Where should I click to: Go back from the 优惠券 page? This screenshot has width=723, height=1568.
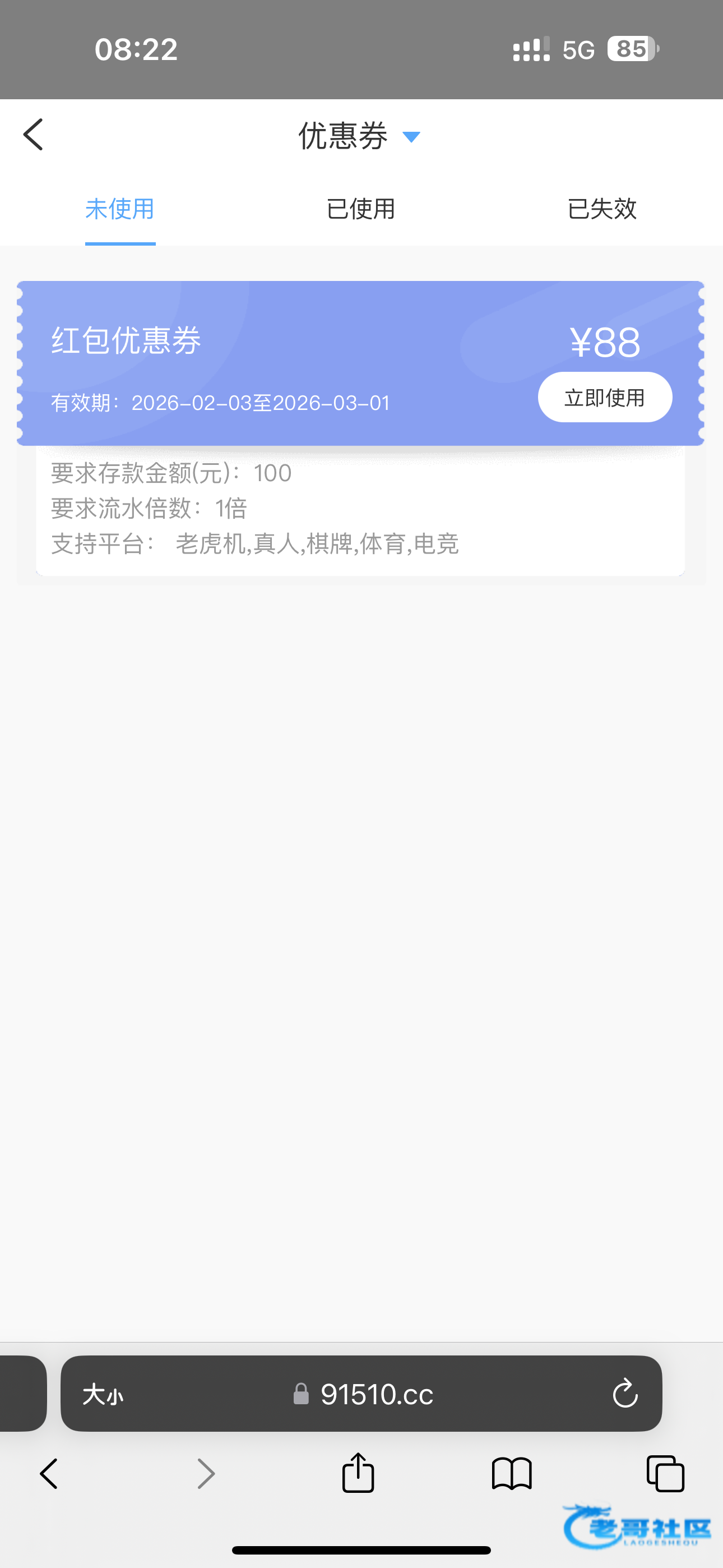click(x=34, y=135)
